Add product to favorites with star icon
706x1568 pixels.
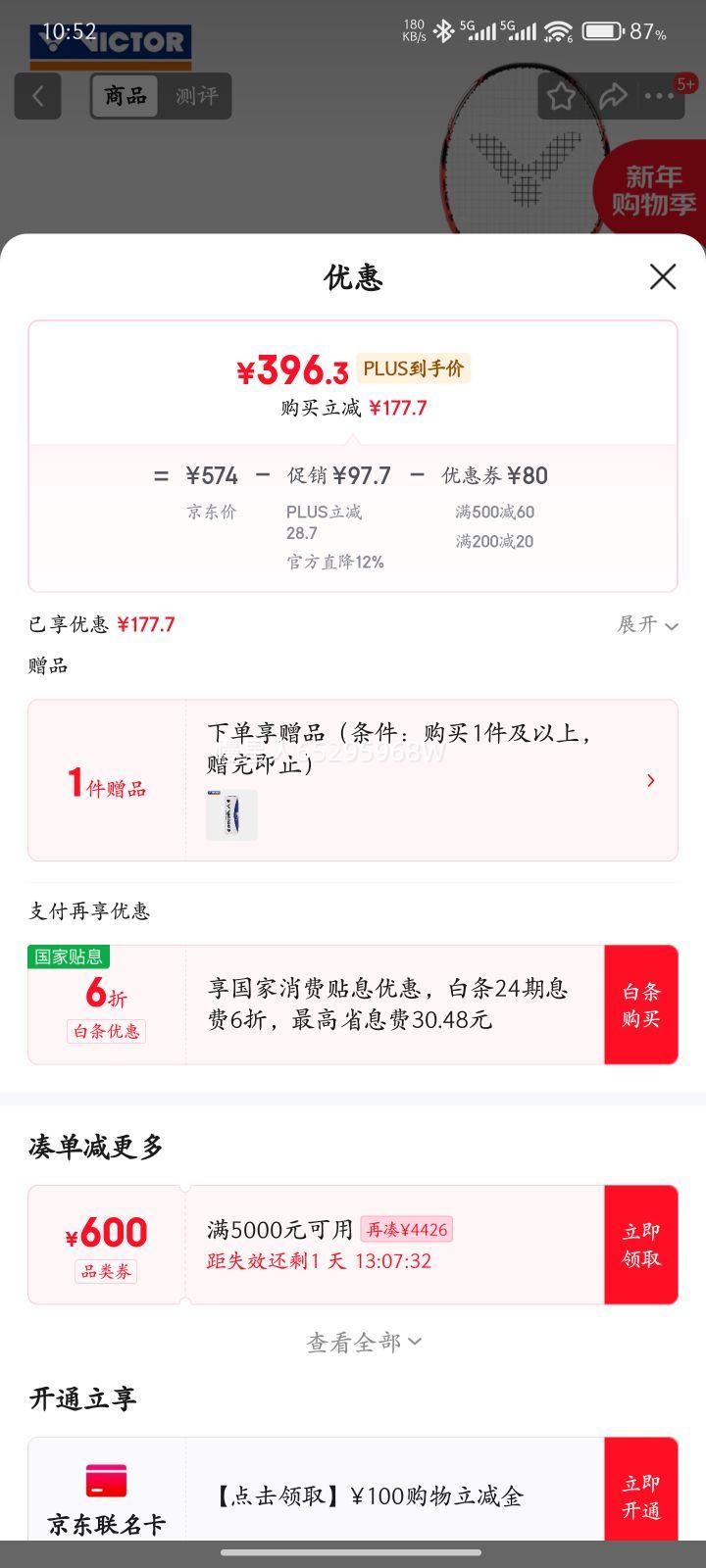point(561,96)
